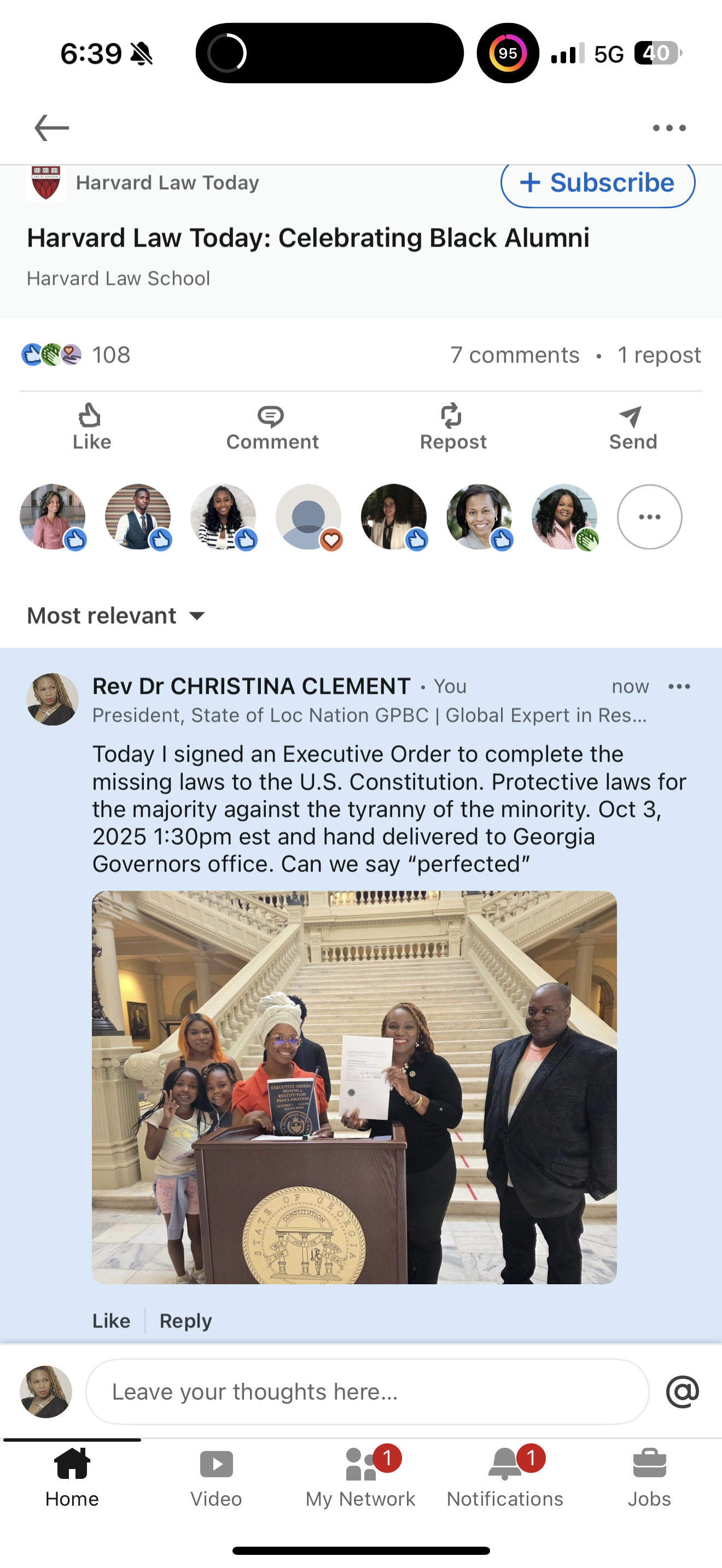
Task: Tap the @ mention icon
Action: pos(683,1391)
